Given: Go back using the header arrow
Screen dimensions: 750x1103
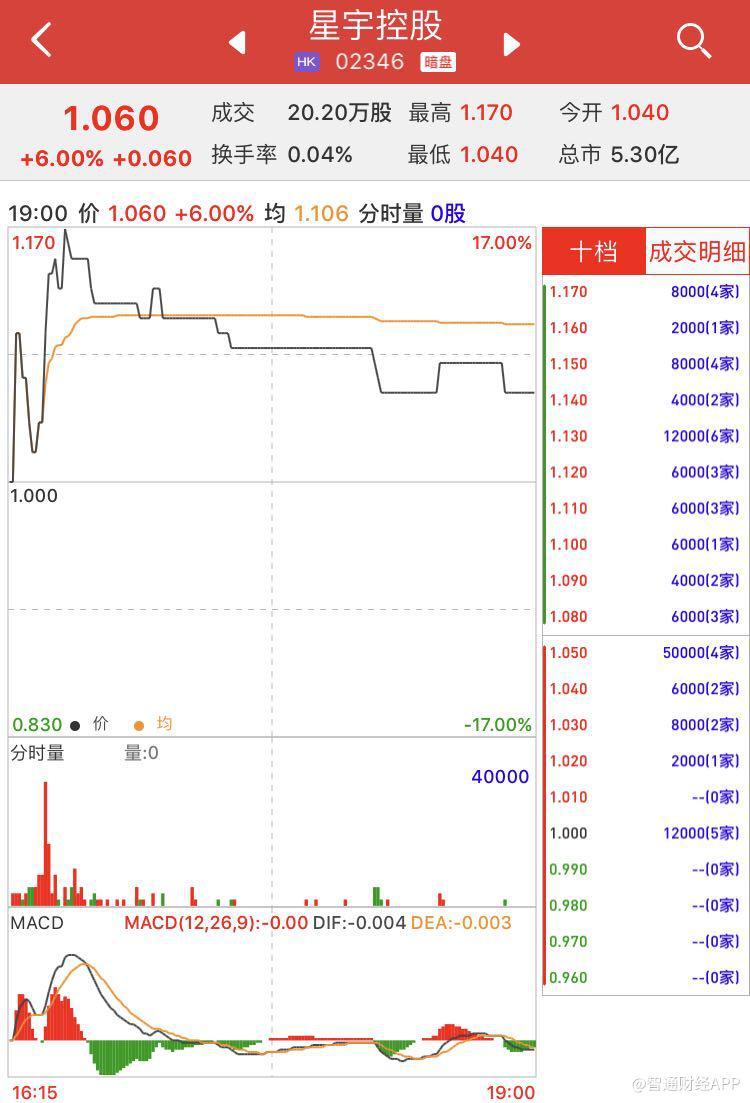Looking at the screenshot, I should click(41, 41).
